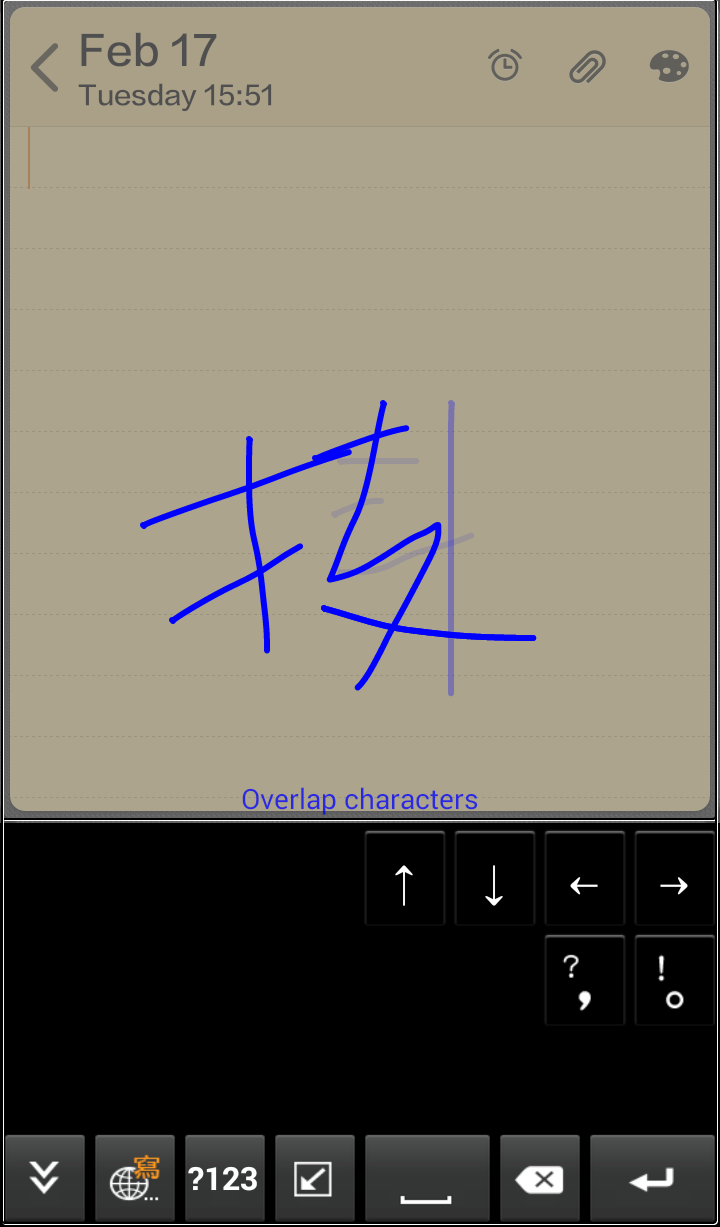This screenshot has height=1227, width=720.
Task: Tap the up arrow key
Action: pyautogui.click(x=405, y=879)
